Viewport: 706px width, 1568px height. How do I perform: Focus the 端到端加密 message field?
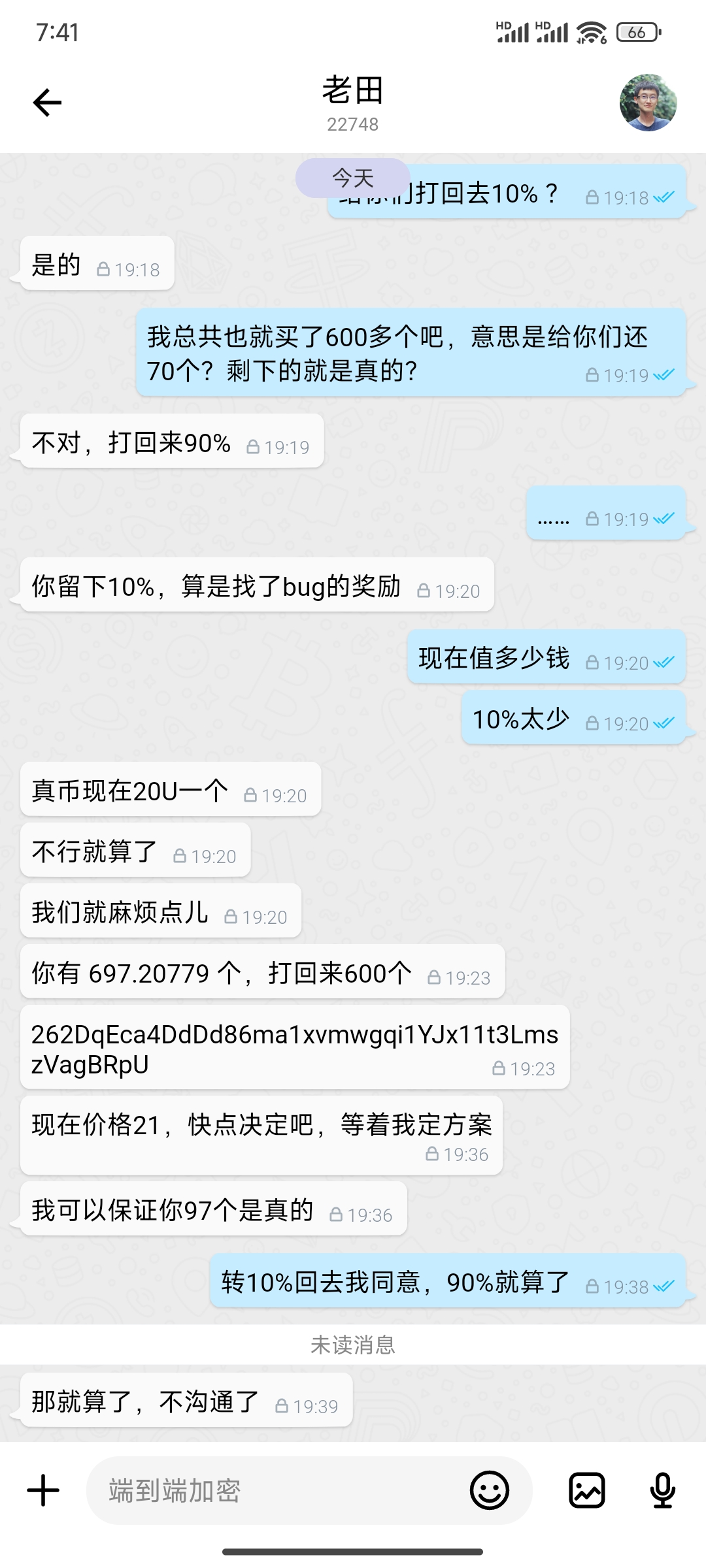click(275, 1490)
